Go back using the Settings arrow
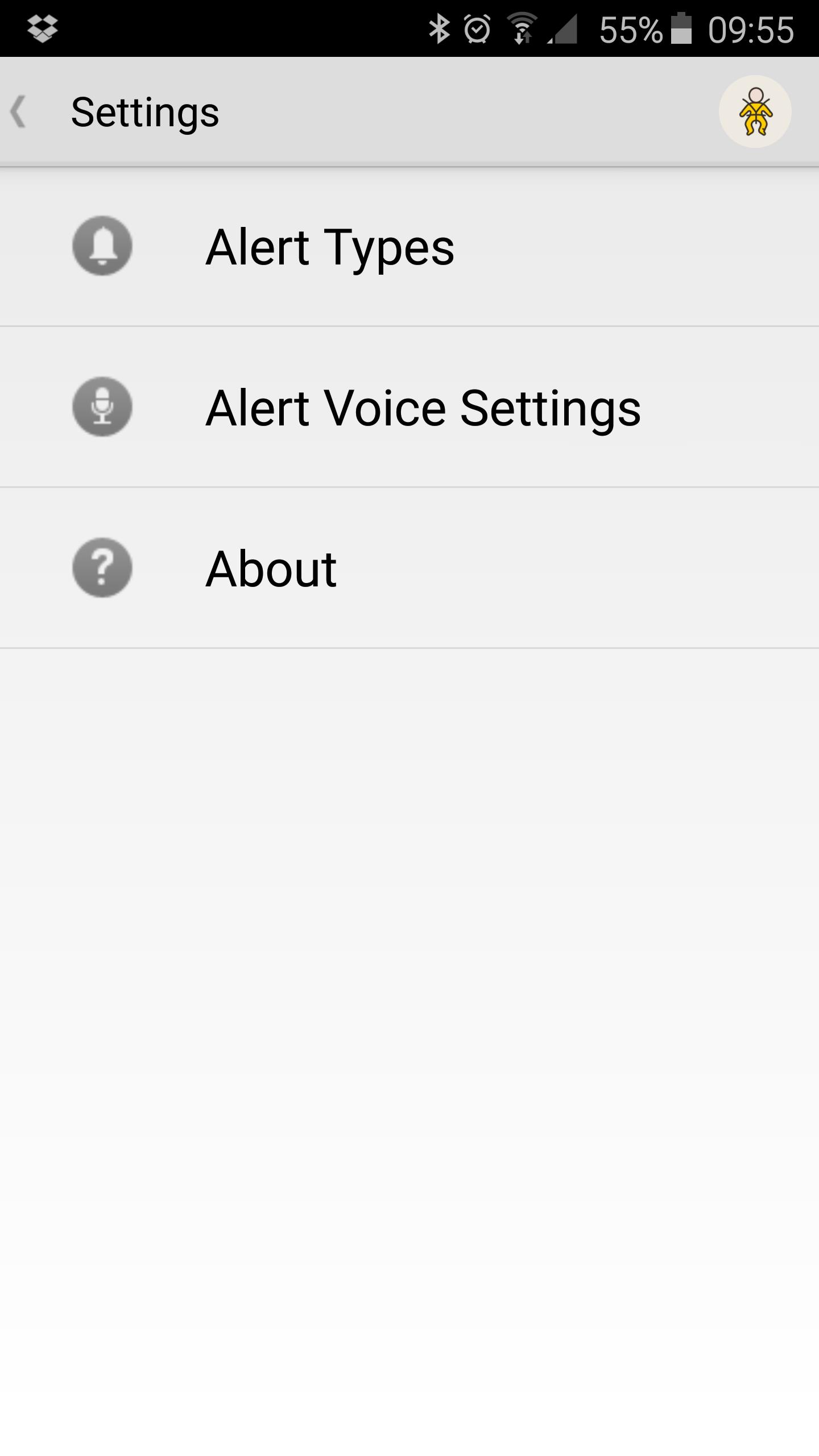The height and width of the screenshot is (1456, 819). [x=19, y=112]
